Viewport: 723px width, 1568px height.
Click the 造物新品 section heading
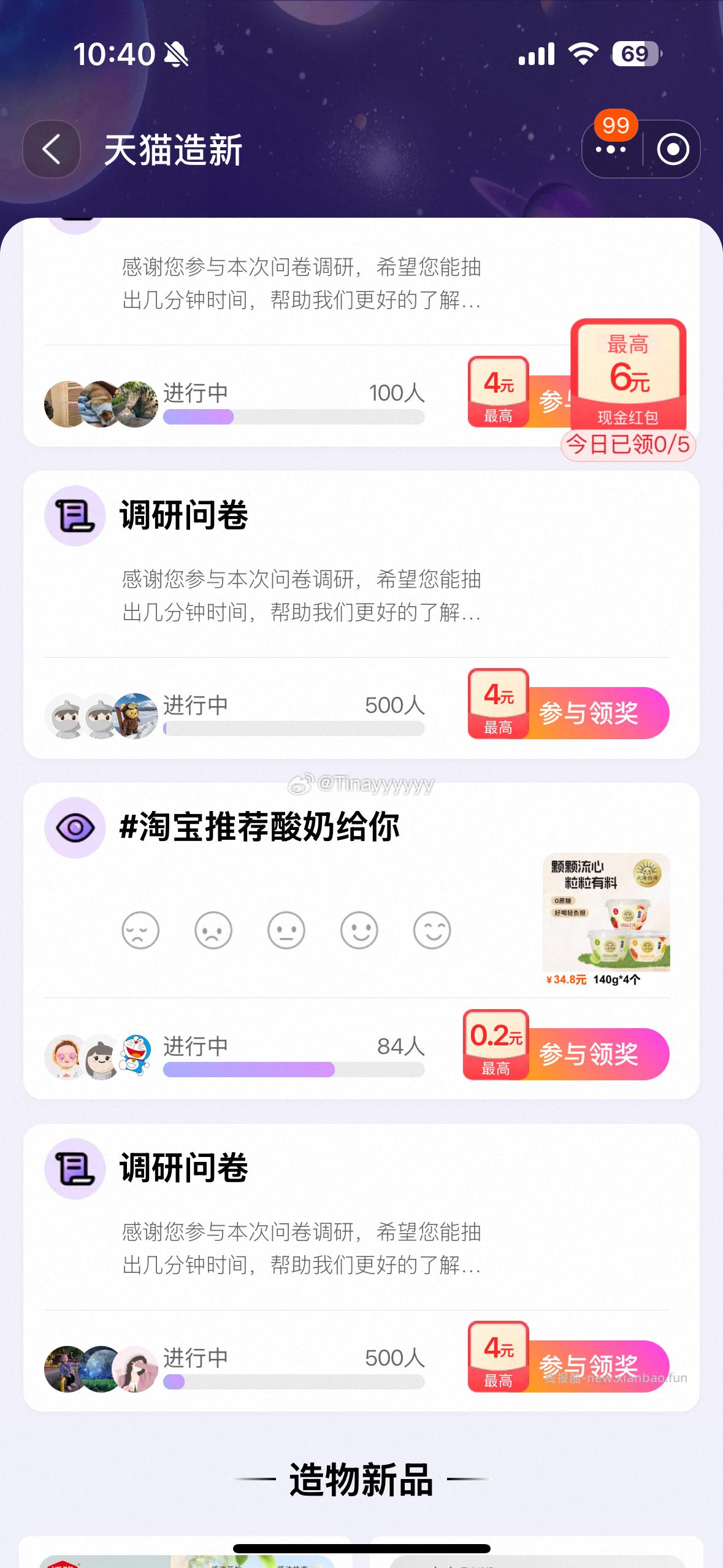(x=361, y=1477)
